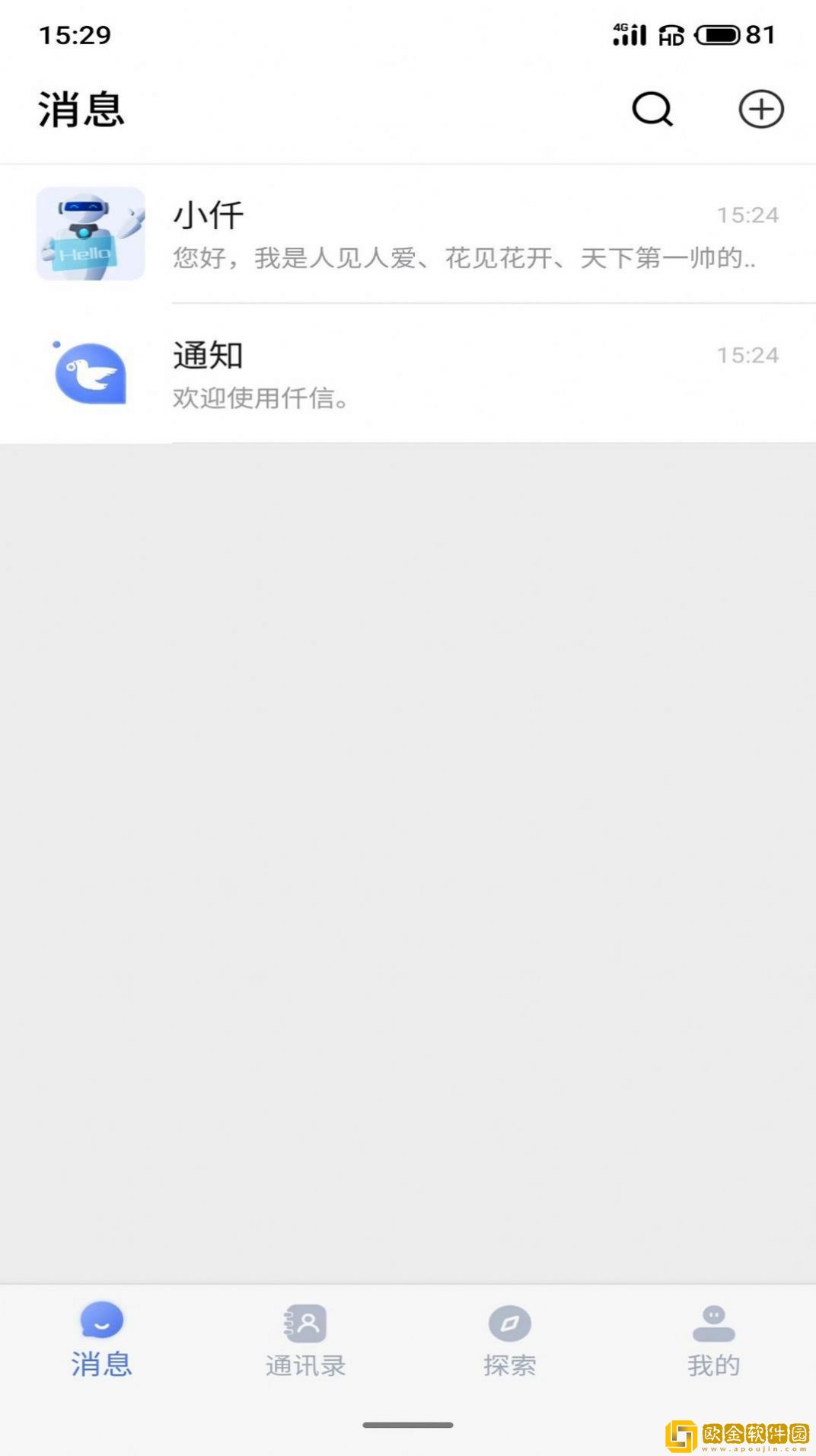Image resolution: width=816 pixels, height=1456 pixels.
Task: Tap the plus icon to add new chat
Action: tap(760, 110)
